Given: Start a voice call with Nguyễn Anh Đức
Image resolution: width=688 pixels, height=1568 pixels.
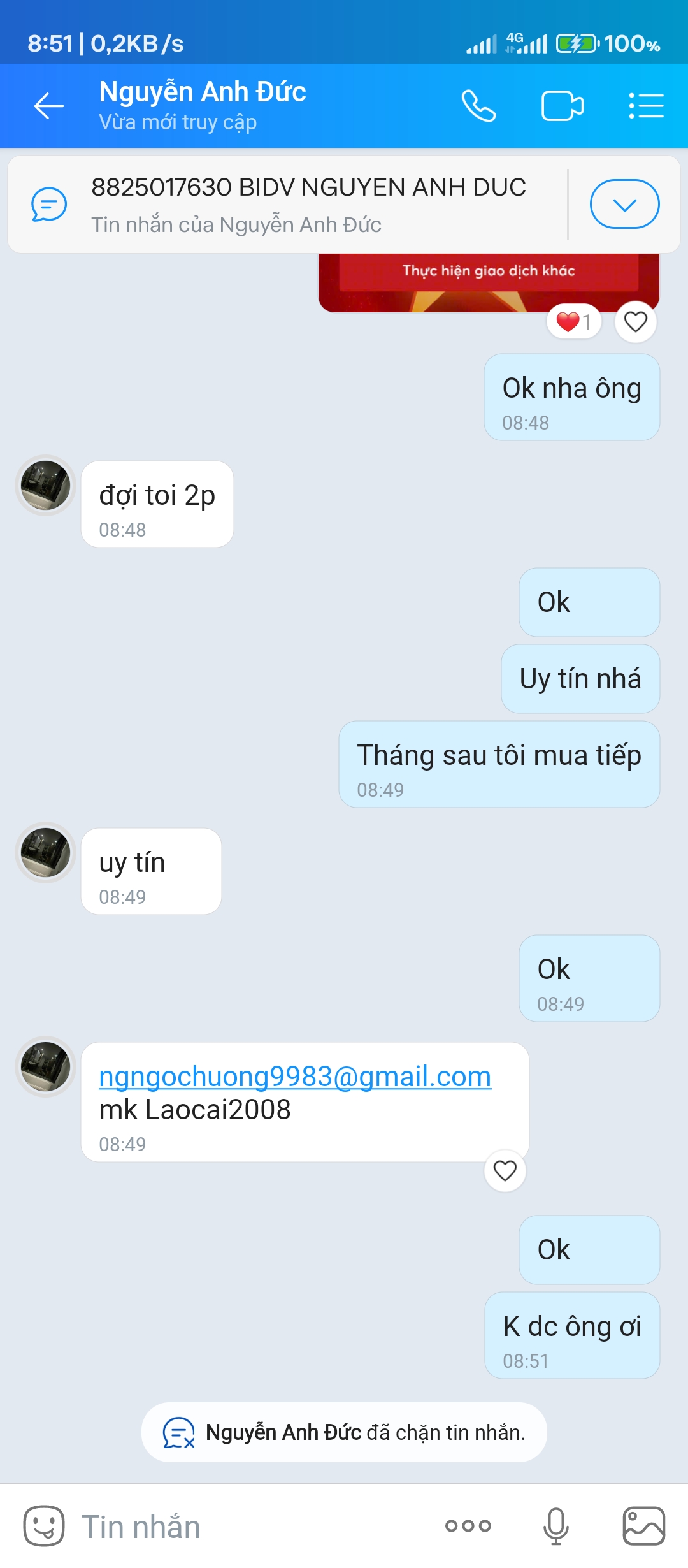Looking at the screenshot, I should [478, 106].
